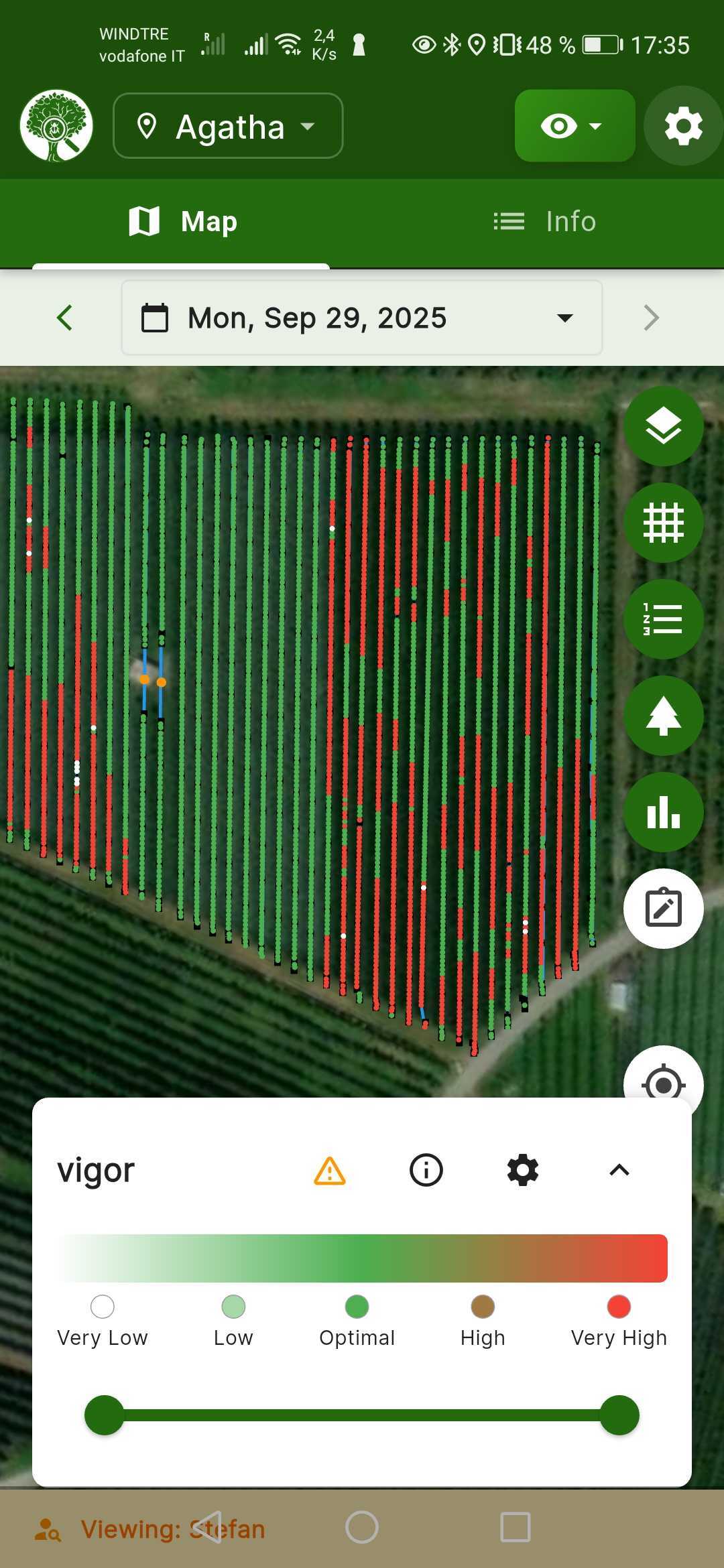
Task: Open the map layers button
Action: tap(663, 426)
